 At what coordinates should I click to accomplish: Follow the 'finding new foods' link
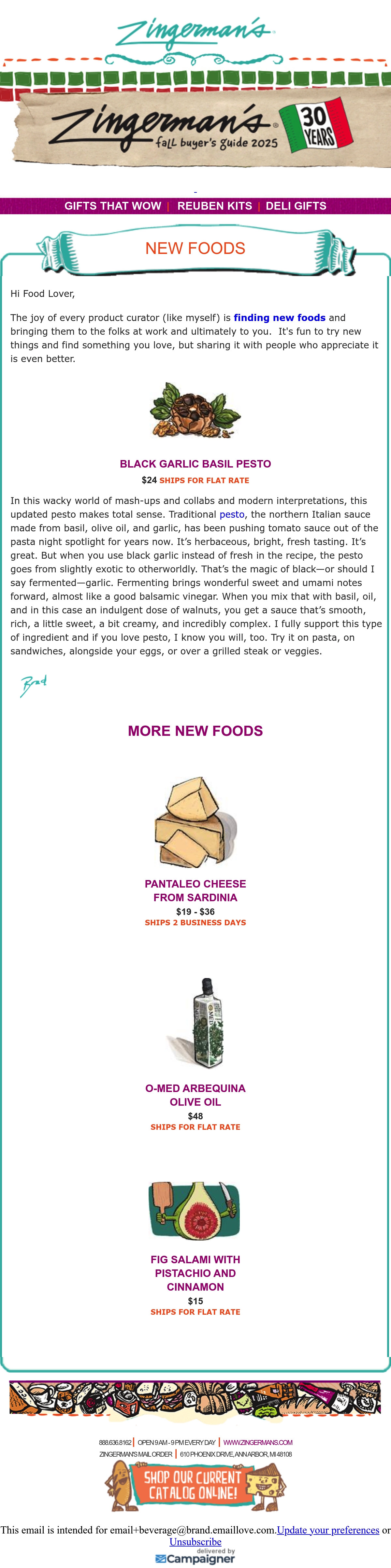pos(280,317)
